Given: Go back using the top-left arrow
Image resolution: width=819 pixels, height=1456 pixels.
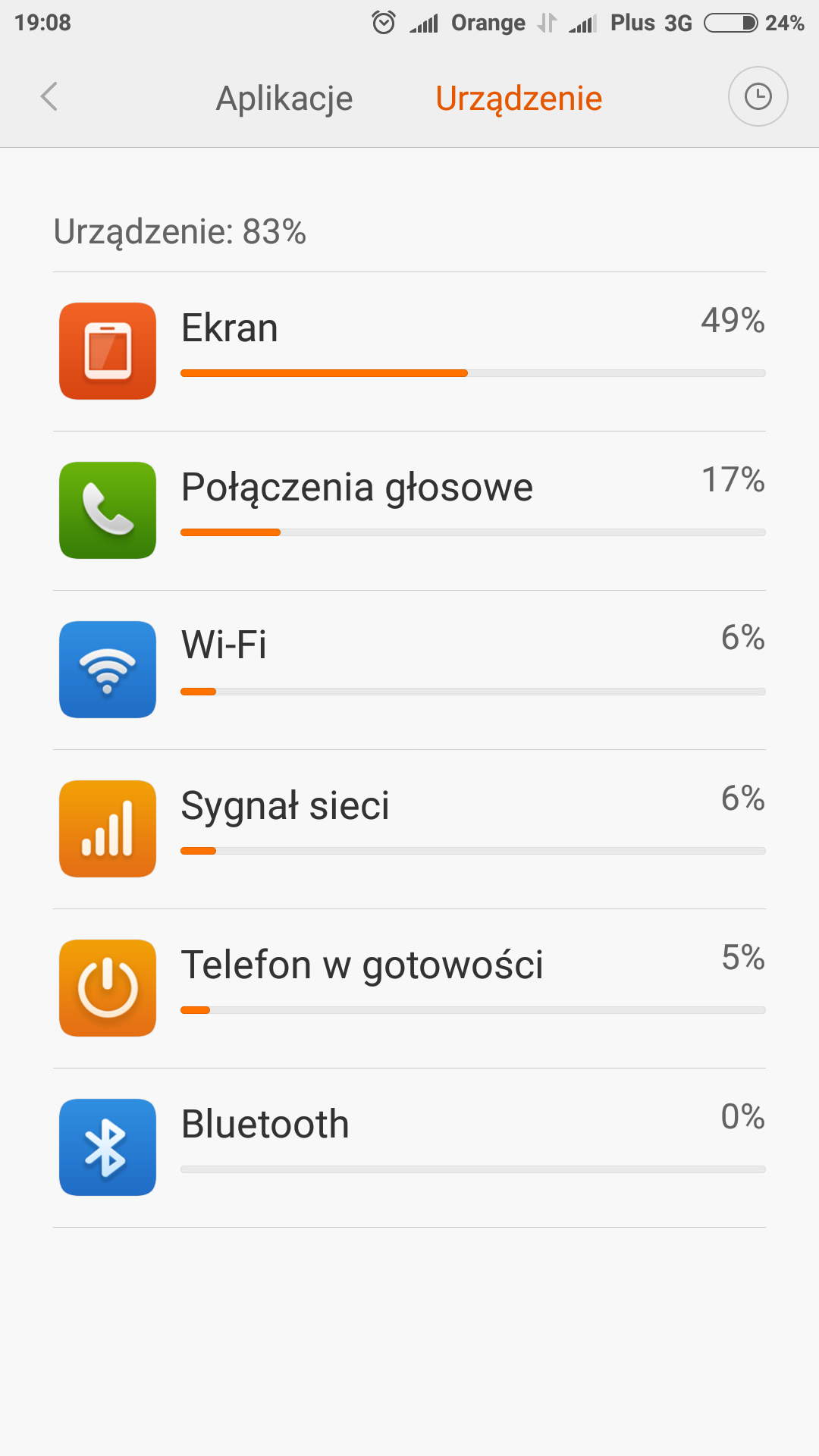Looking at the screenshot, I should 49,97.
